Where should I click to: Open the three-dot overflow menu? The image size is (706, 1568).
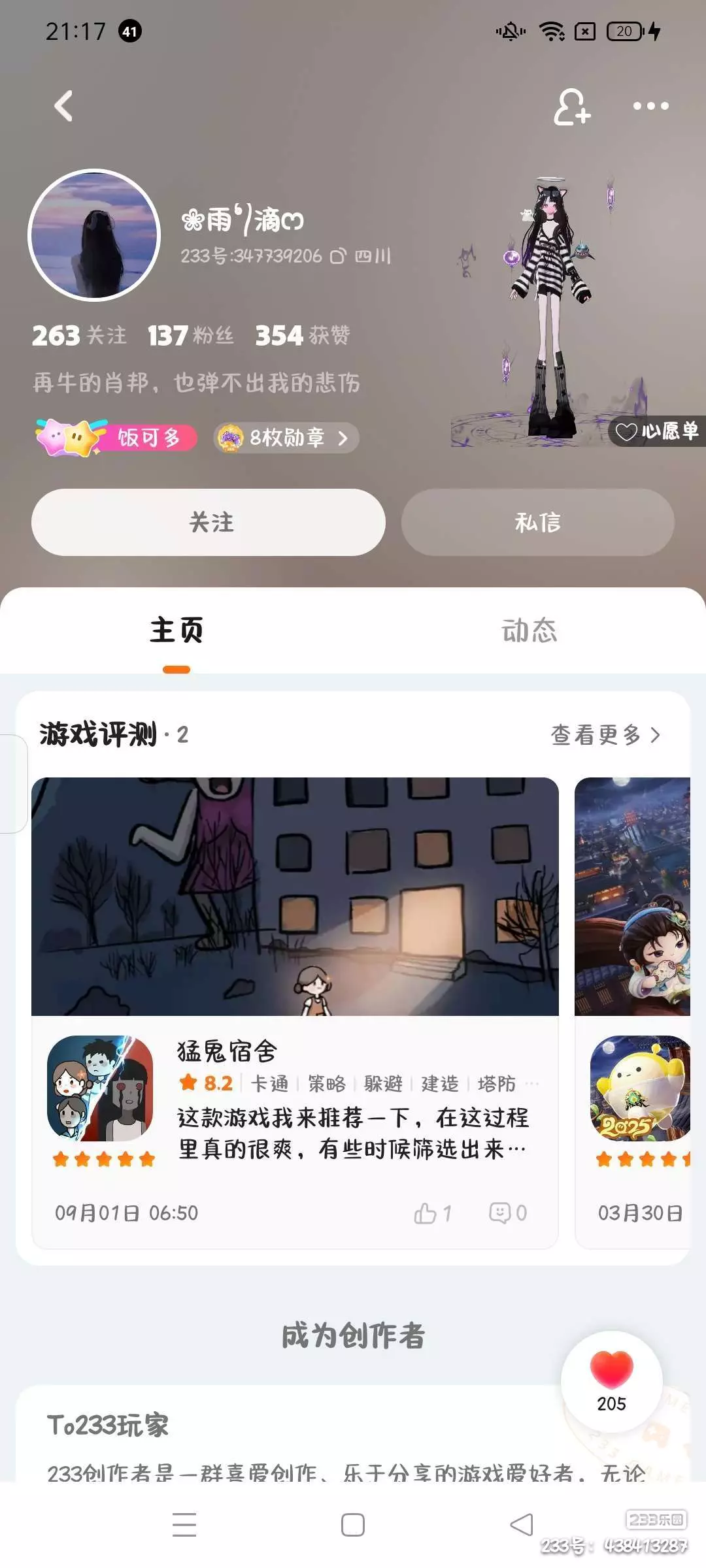(651, 106)
